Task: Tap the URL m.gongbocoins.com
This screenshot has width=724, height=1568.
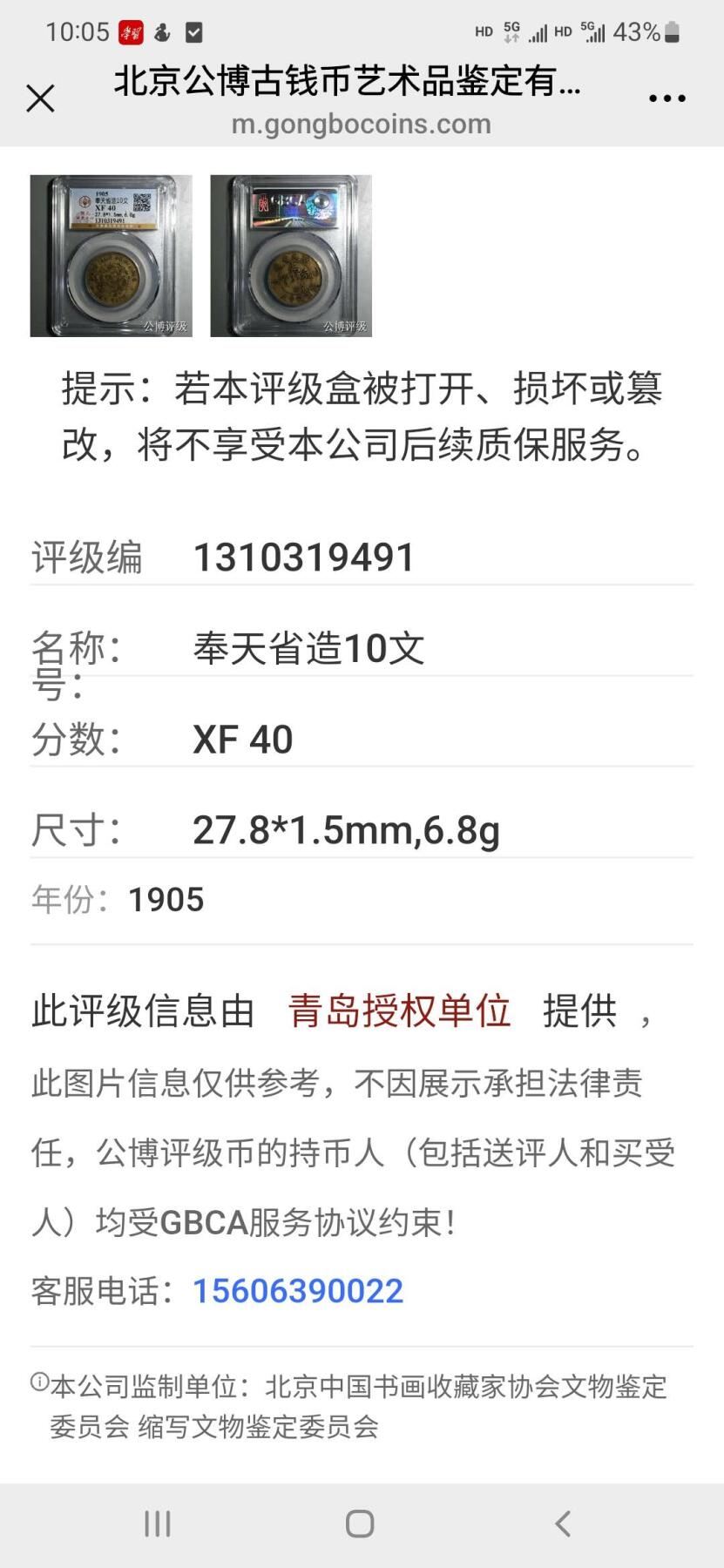Action: [x=362, y=125]
